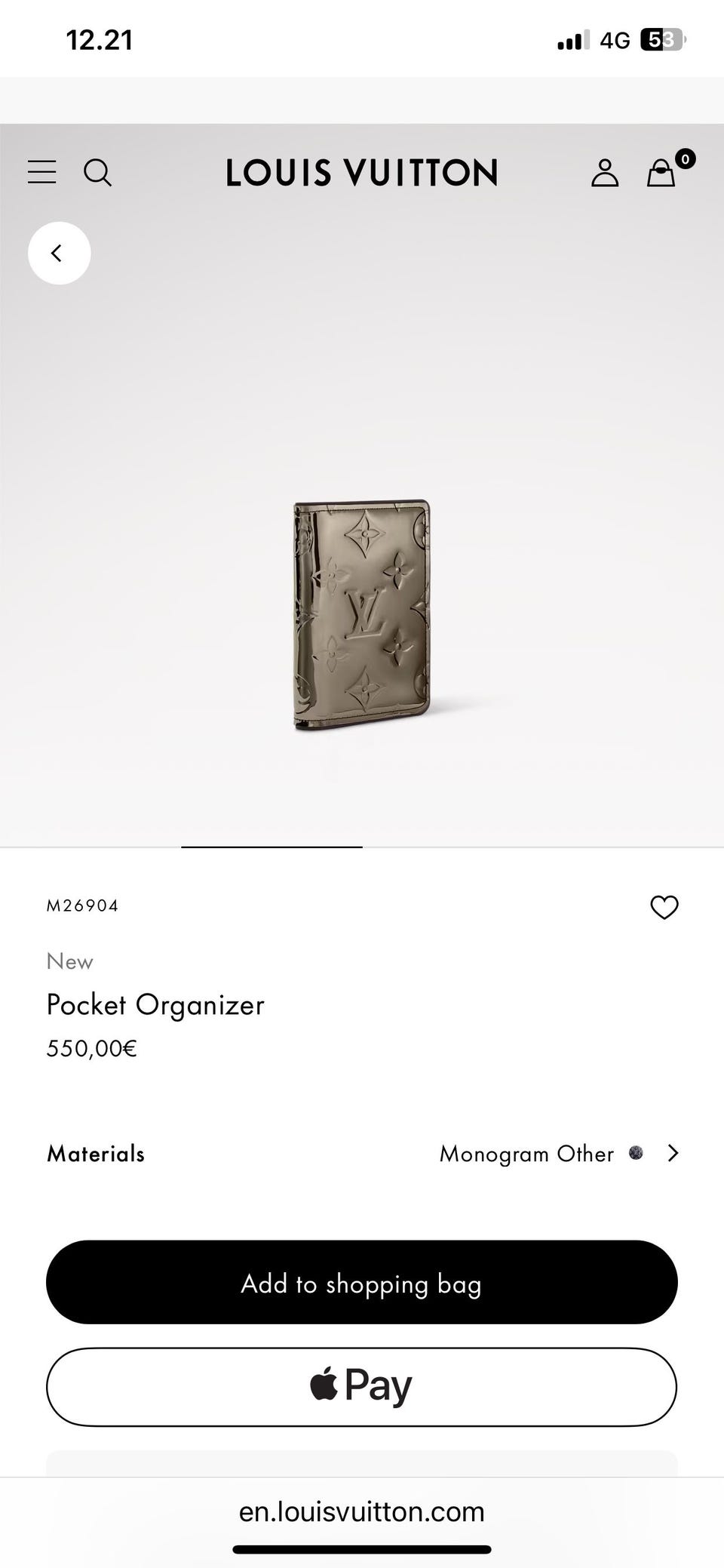The width and height of the screenshot is (724, 1568).
Task: Tap the en.louisvuitton.com address bar
Action: (x=362, y=1511)
